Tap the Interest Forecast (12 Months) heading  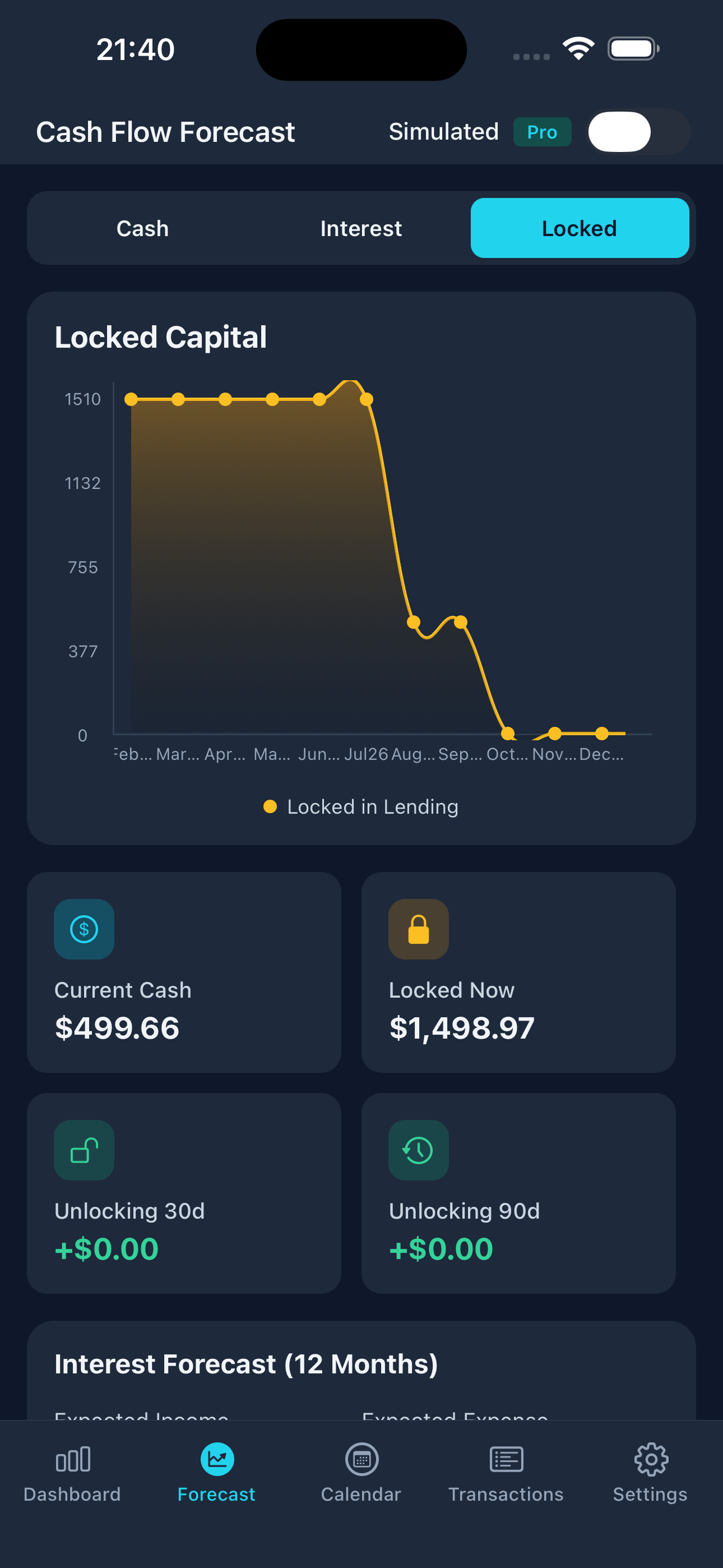246,1363
